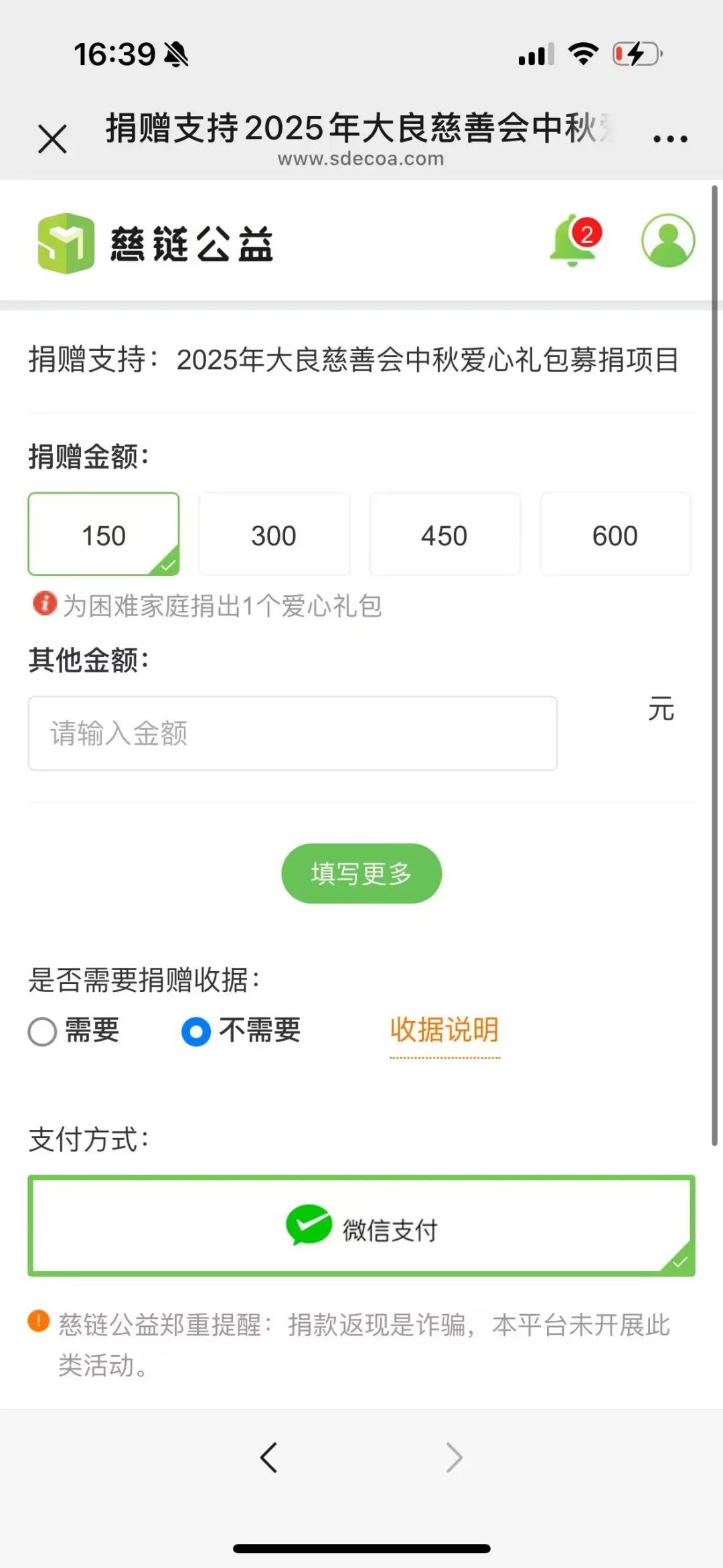Viewport: 723px width, 1568px height.
Task: Open the three-dot overflow menu
Action: 670,139
